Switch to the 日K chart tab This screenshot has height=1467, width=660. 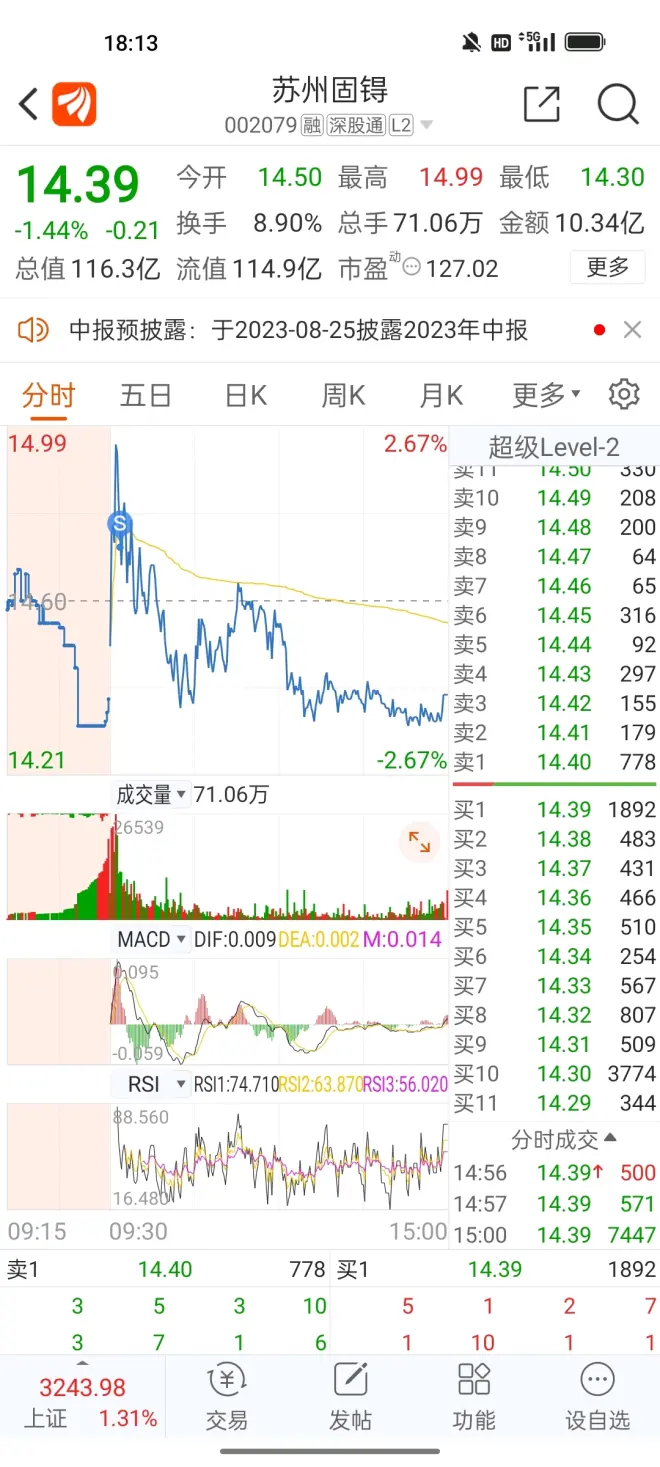pos(246,395)
